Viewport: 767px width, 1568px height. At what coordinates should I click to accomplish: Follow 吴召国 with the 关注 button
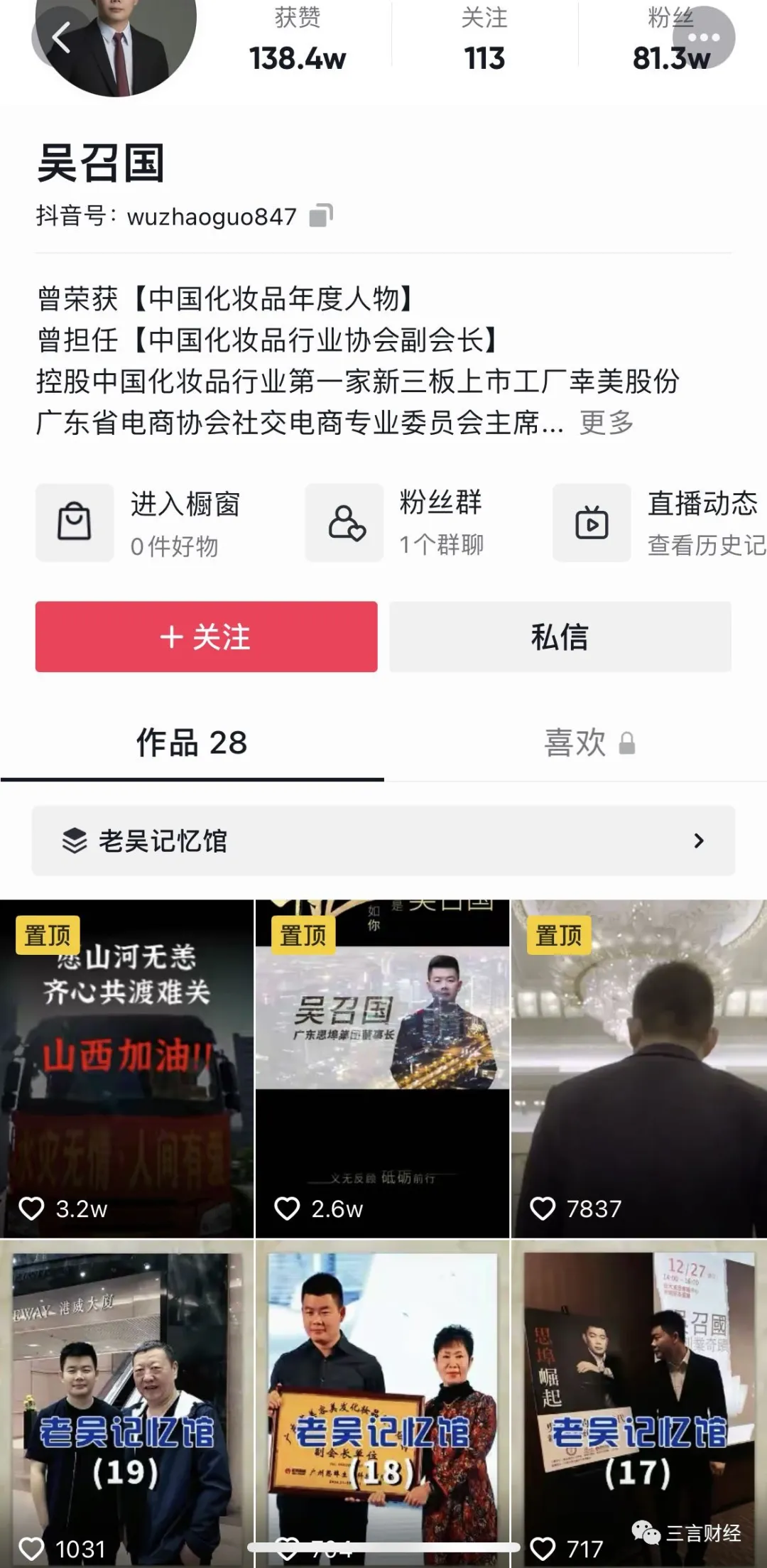(206, 637)
